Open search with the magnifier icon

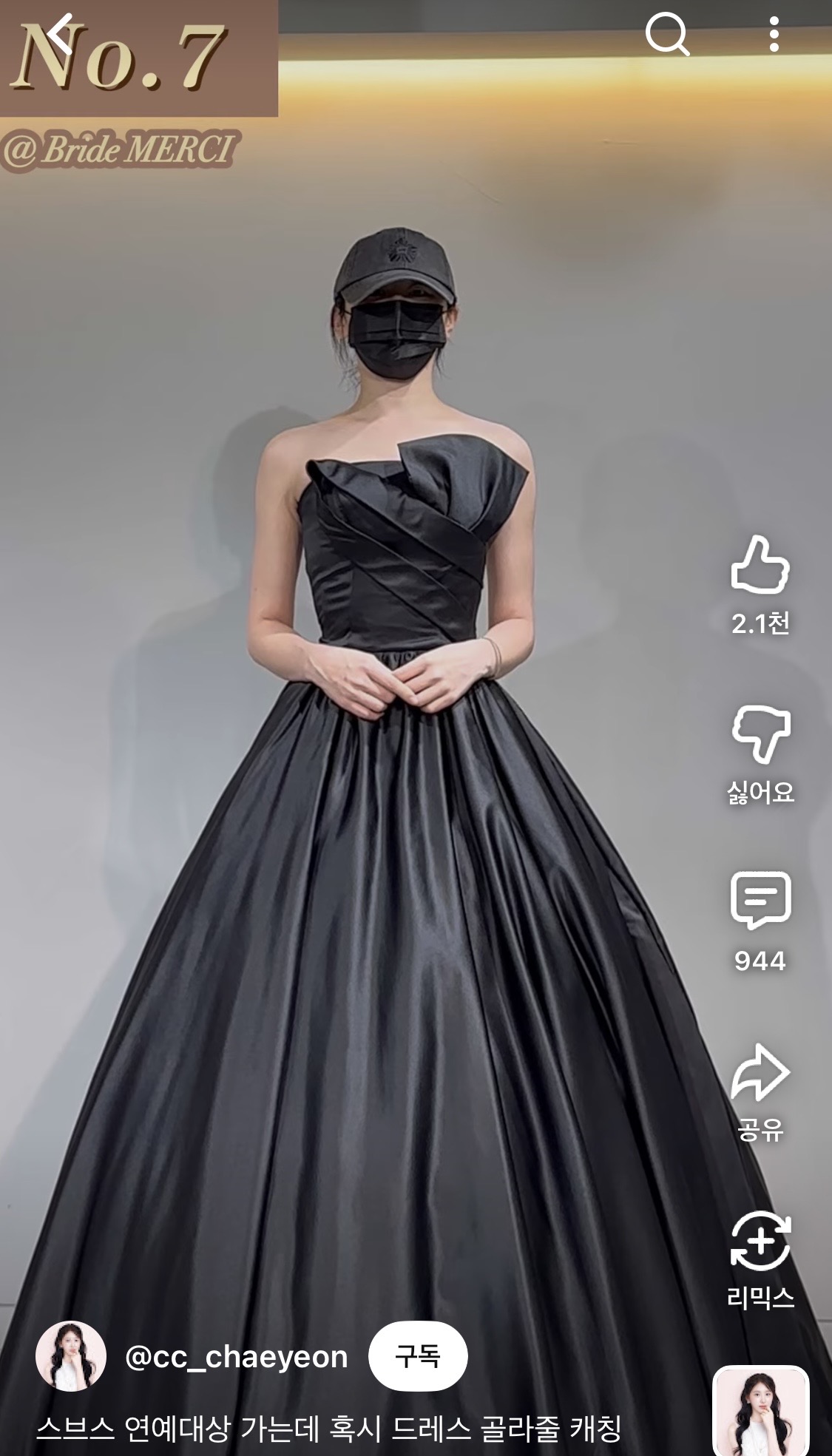667,34
